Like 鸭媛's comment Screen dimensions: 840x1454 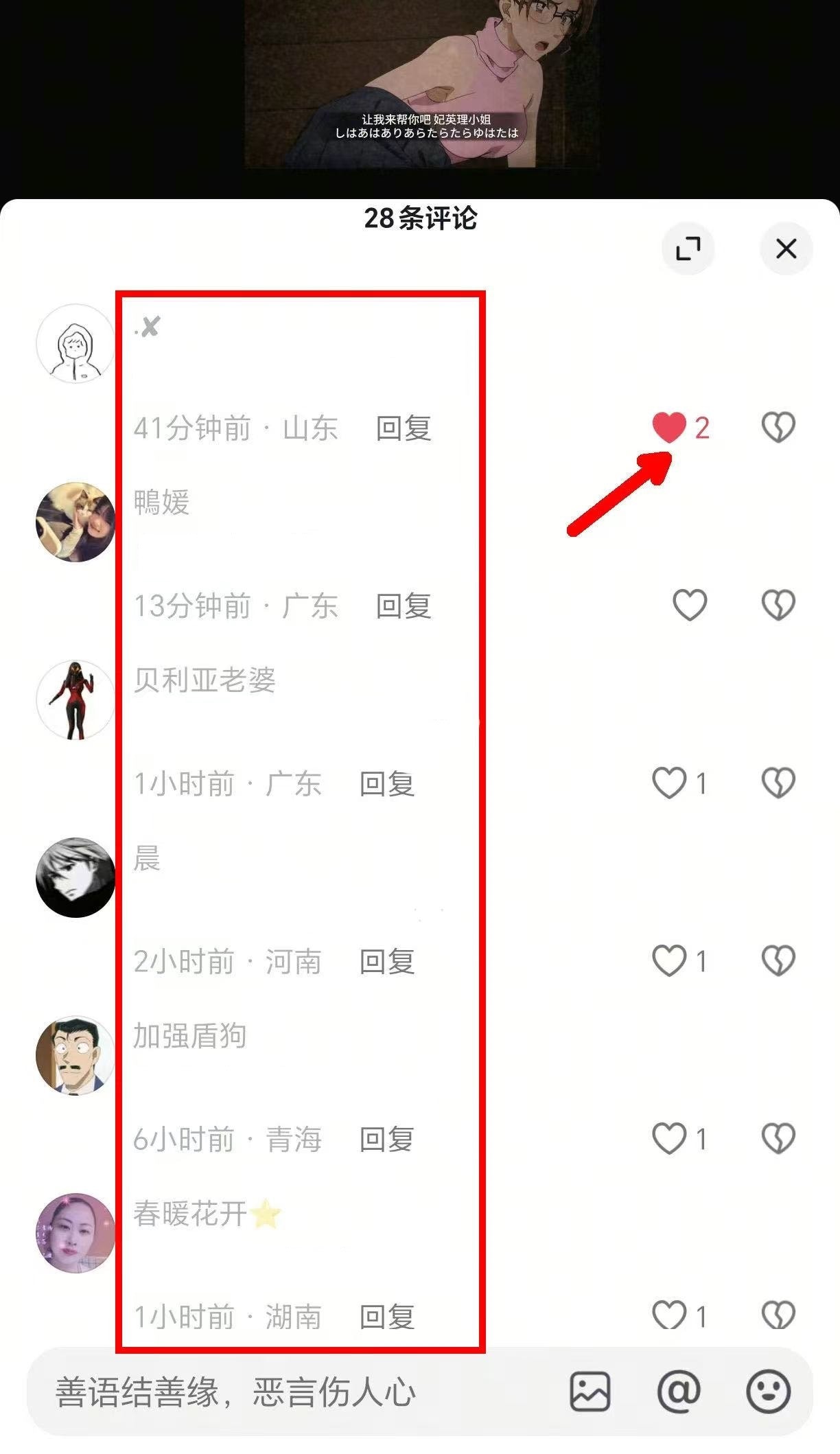coord(689,605)
